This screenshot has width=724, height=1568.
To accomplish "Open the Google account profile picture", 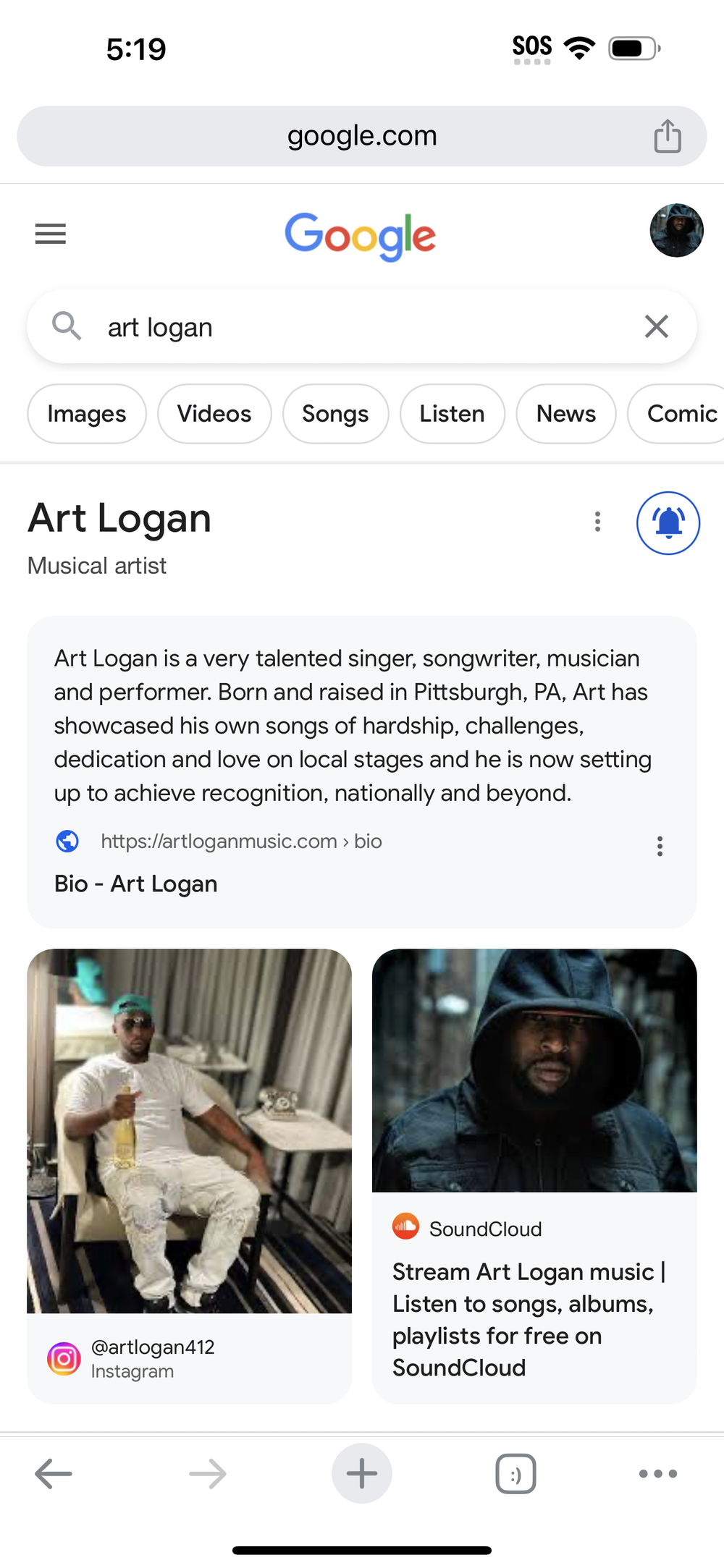I will tap(676, 231).
